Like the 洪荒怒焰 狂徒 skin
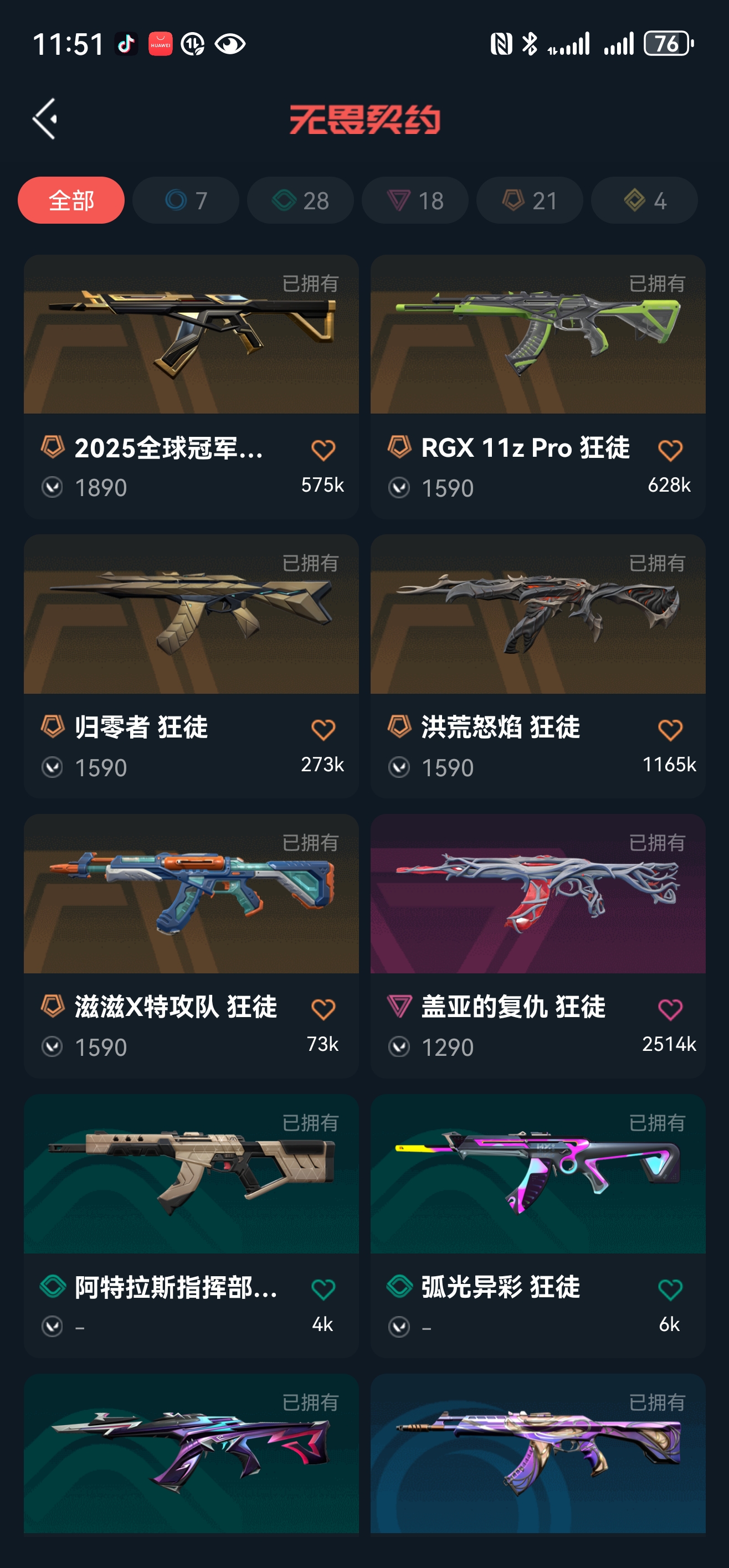 [670, 730]
